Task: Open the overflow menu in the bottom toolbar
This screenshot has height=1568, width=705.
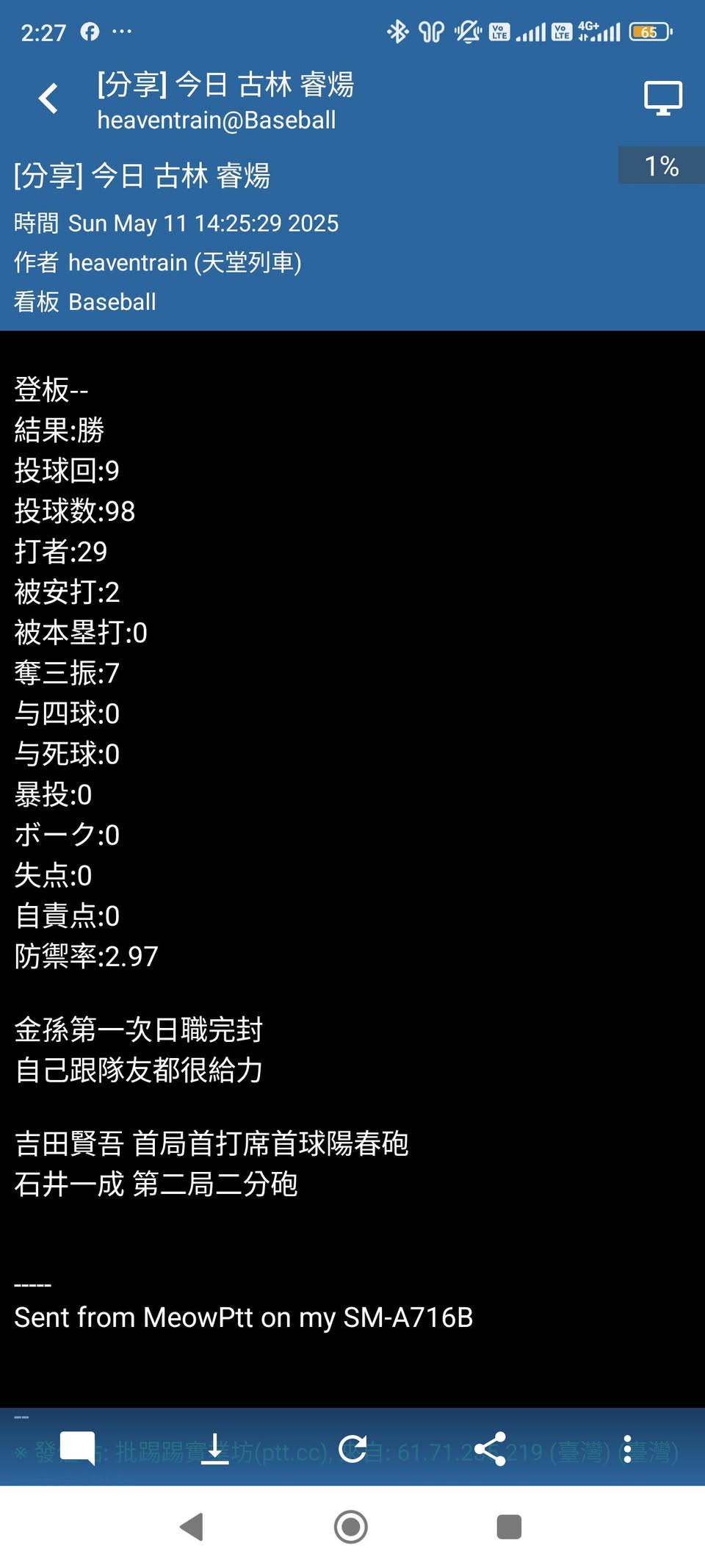Action: click(x=627, y=1448)
